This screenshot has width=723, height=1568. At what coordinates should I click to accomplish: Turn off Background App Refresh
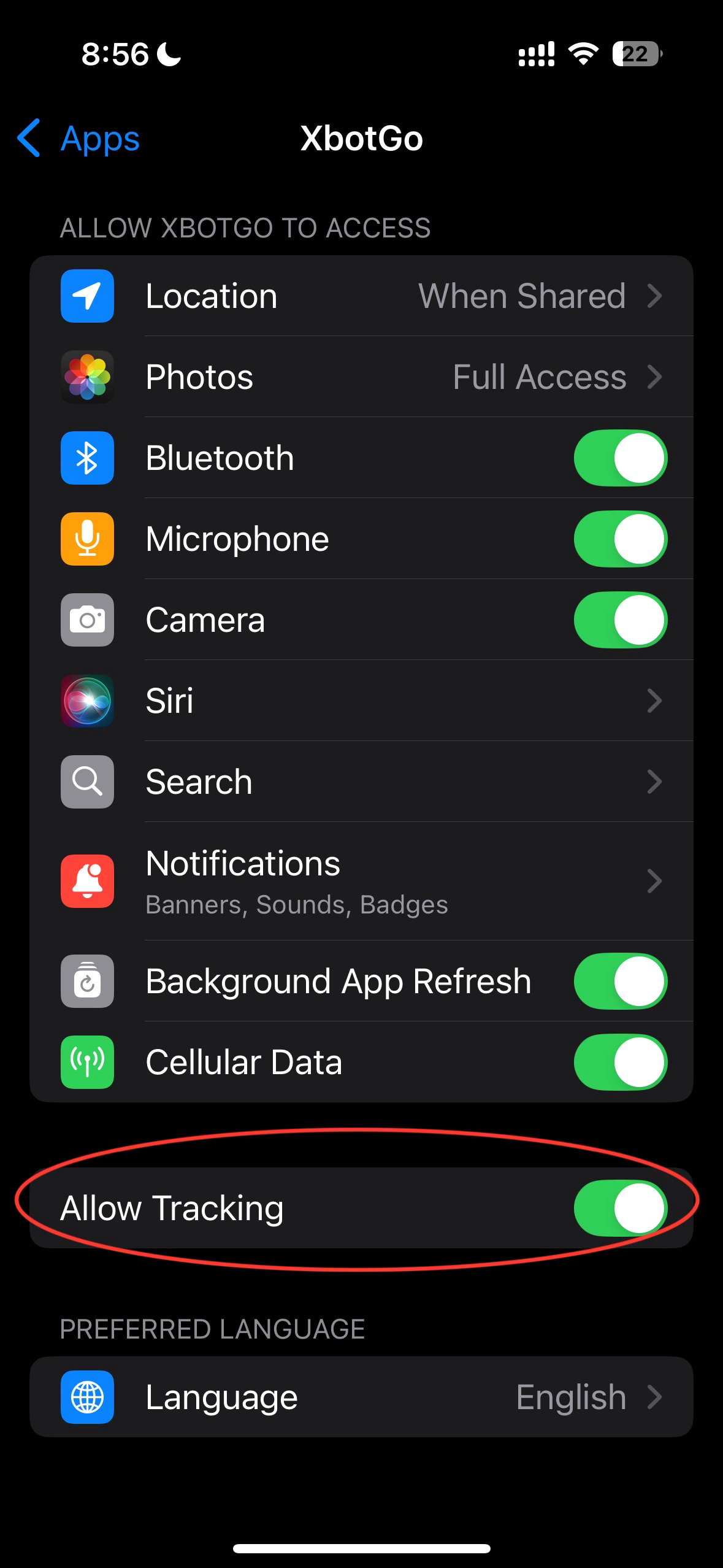pos(620,981)
